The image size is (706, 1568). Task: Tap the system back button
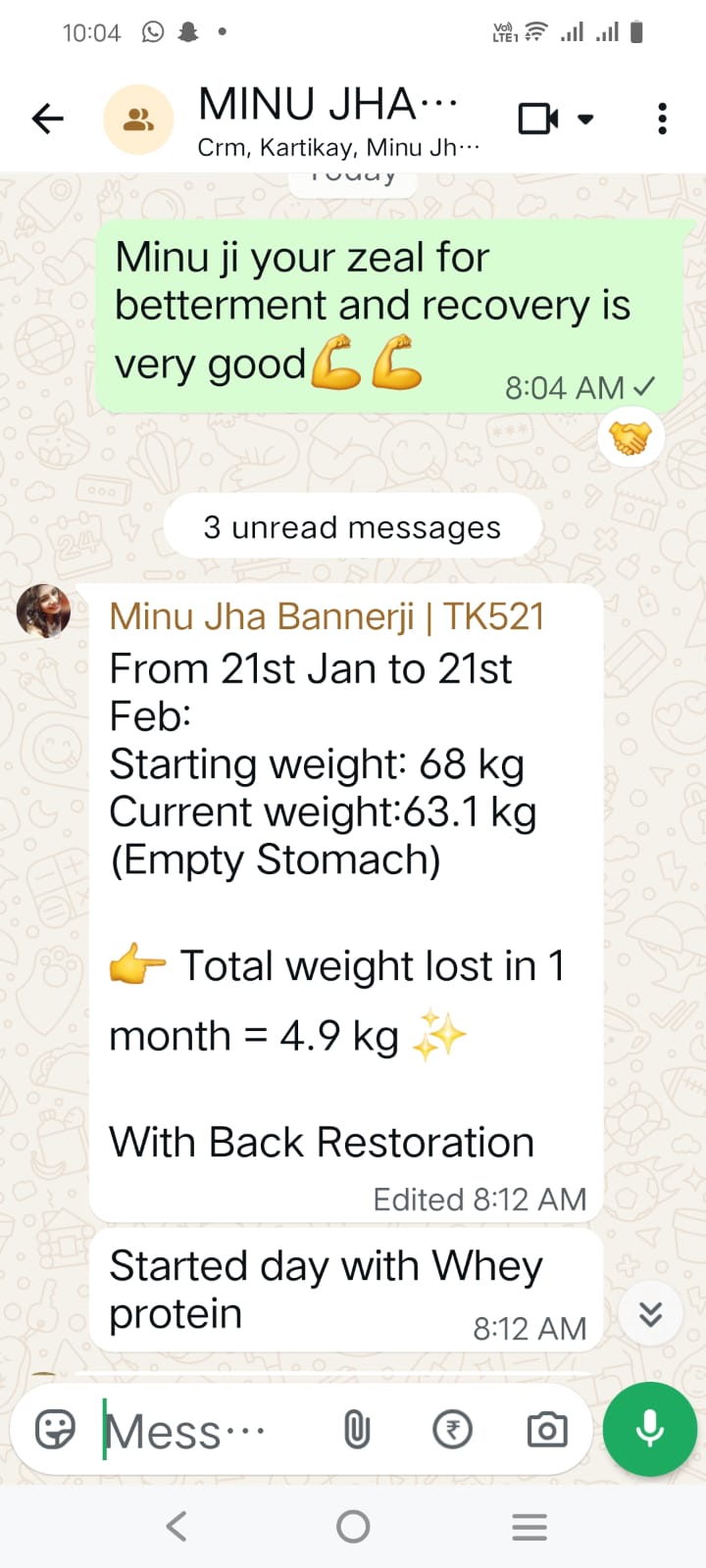tap(176, 1526)
